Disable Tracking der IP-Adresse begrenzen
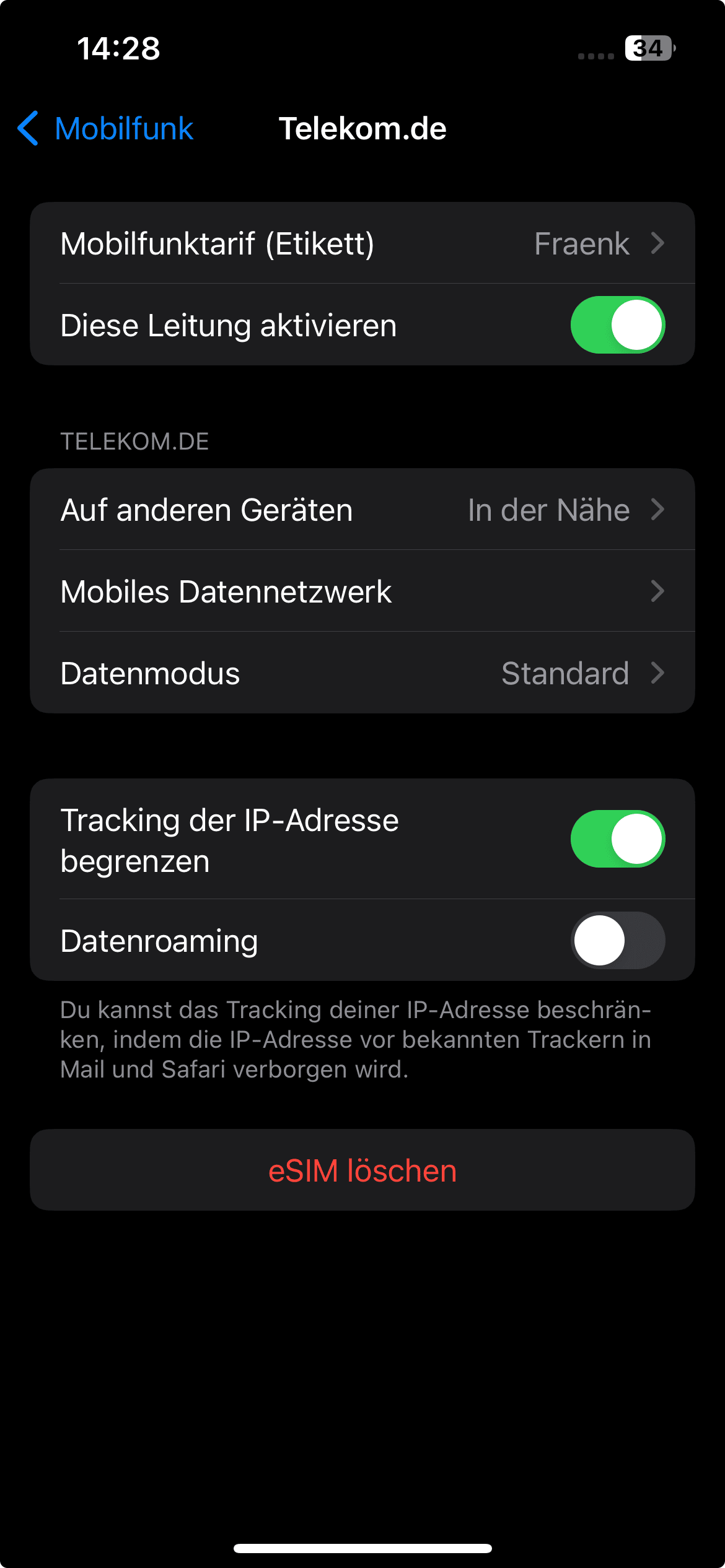725x1568 pixels. 617,839
